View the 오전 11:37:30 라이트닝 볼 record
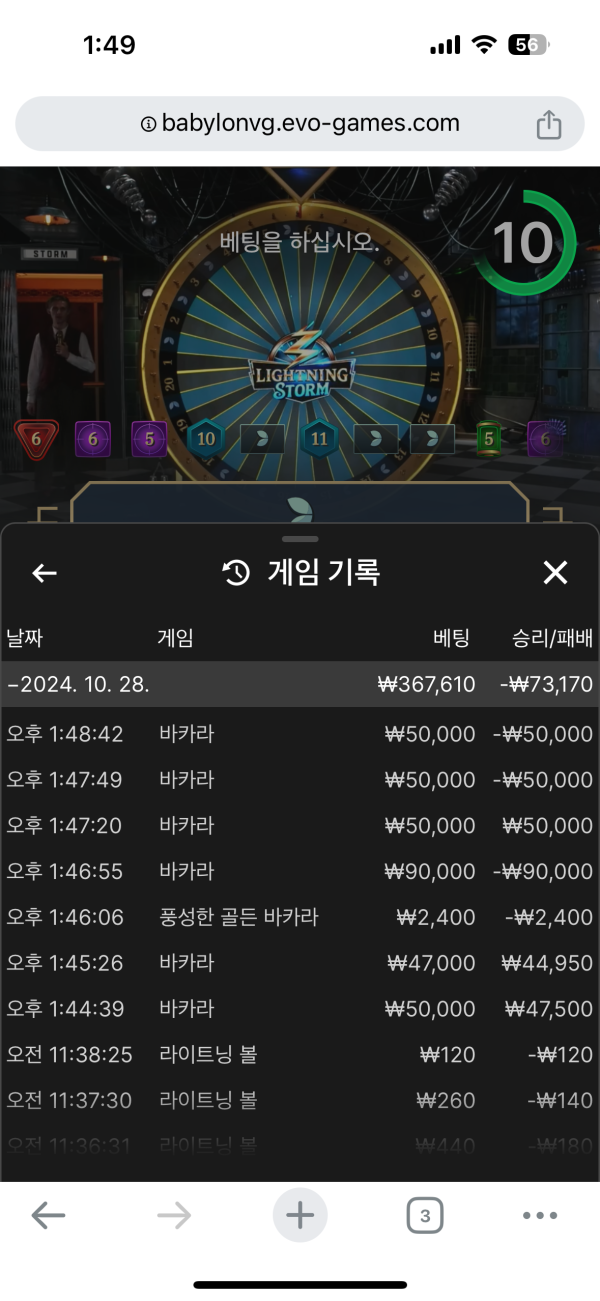This screenshot has height=1301, width=600. coord(300,1100)
